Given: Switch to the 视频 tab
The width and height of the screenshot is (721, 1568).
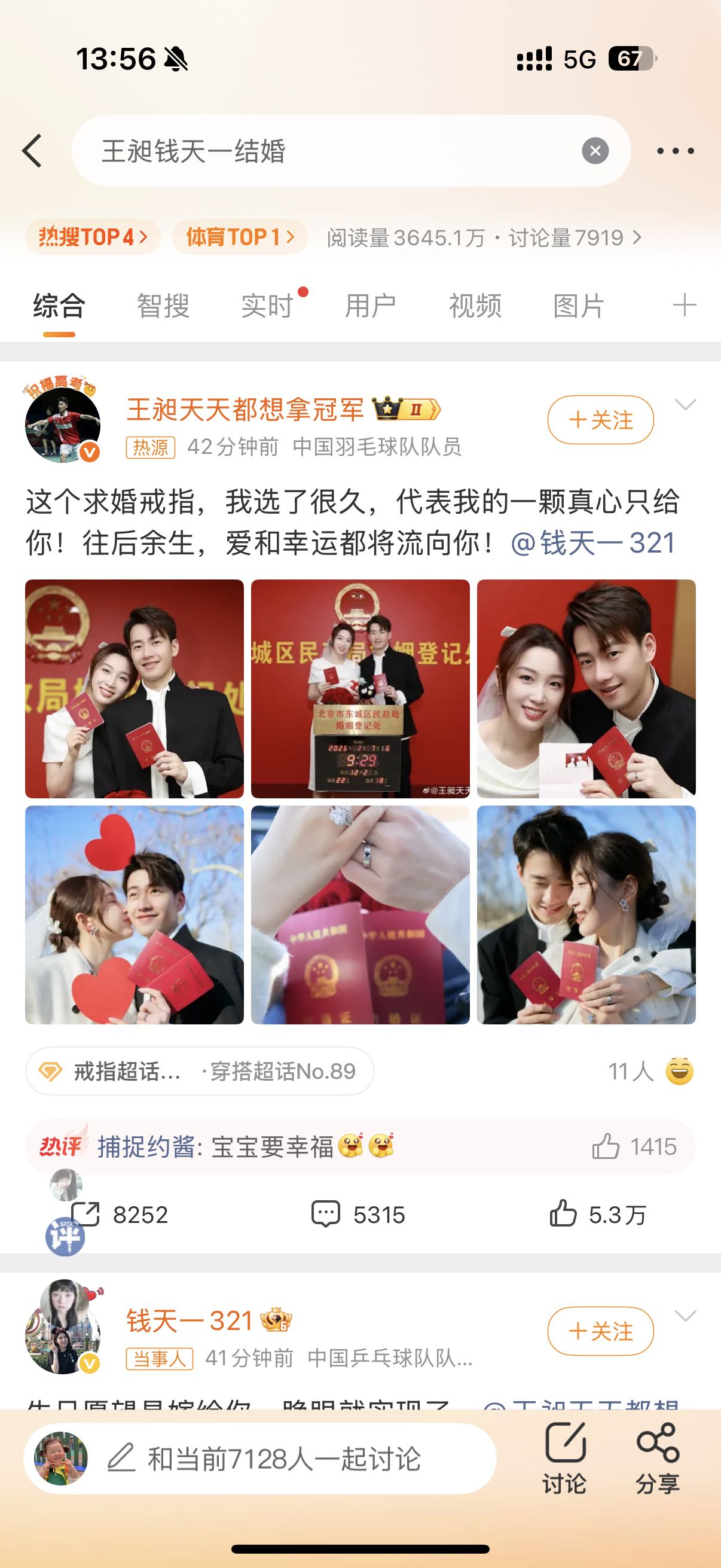Looking at the screenshot, I should tap(475, 306).
